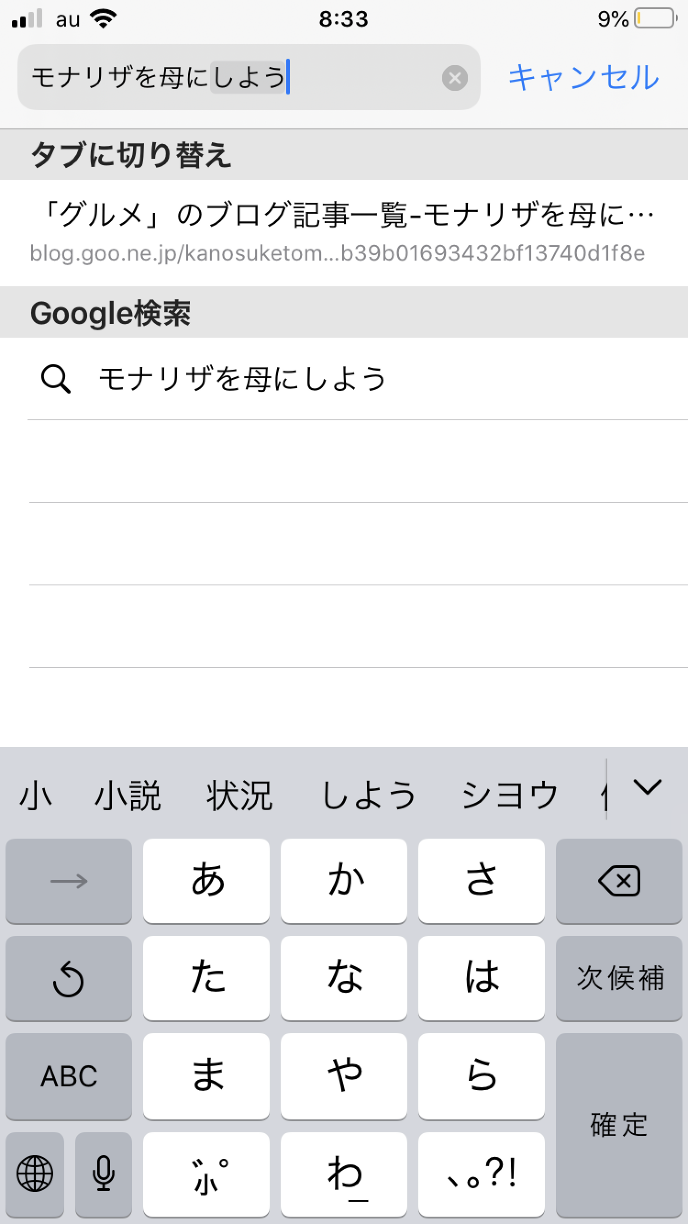
Task: Start dictation with the microphone key
Action: pyautogui.click(x=104, y=1173)
